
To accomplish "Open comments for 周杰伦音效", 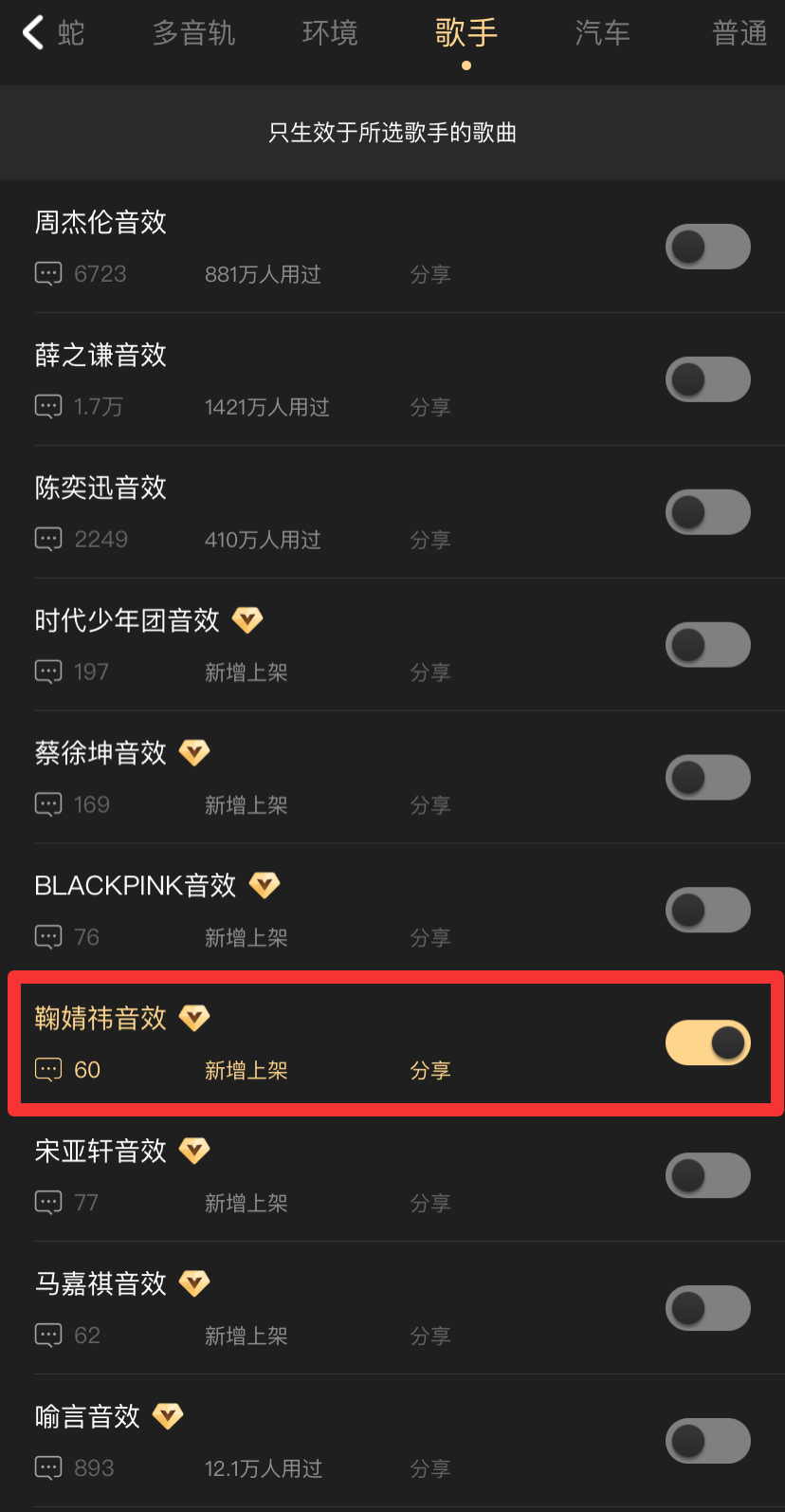I will coord(80,274).
